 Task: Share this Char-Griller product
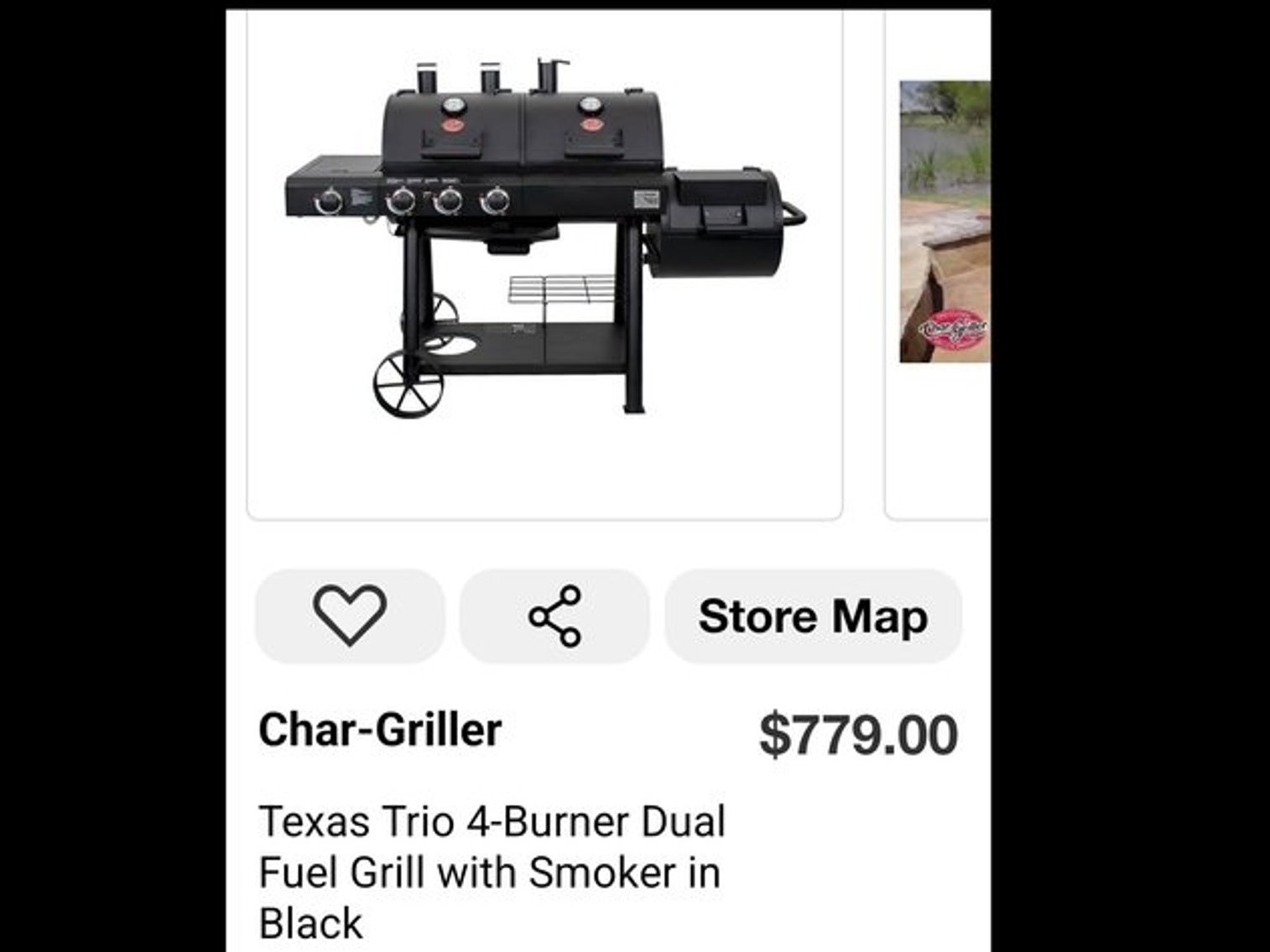coord(554,616)
